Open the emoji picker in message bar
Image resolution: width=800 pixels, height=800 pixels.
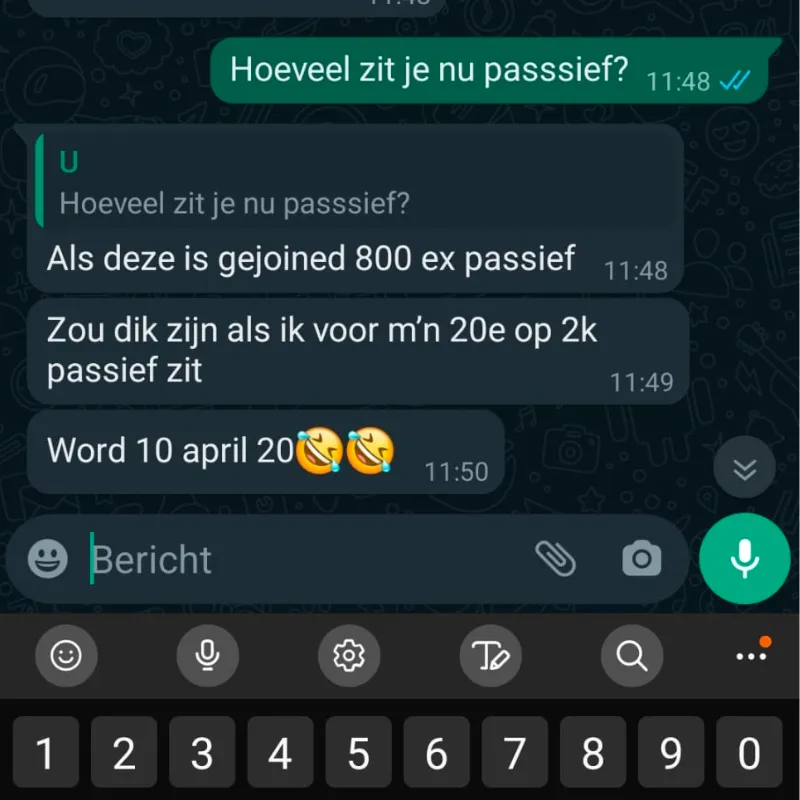pyautogui.click(x=47, y=559)
